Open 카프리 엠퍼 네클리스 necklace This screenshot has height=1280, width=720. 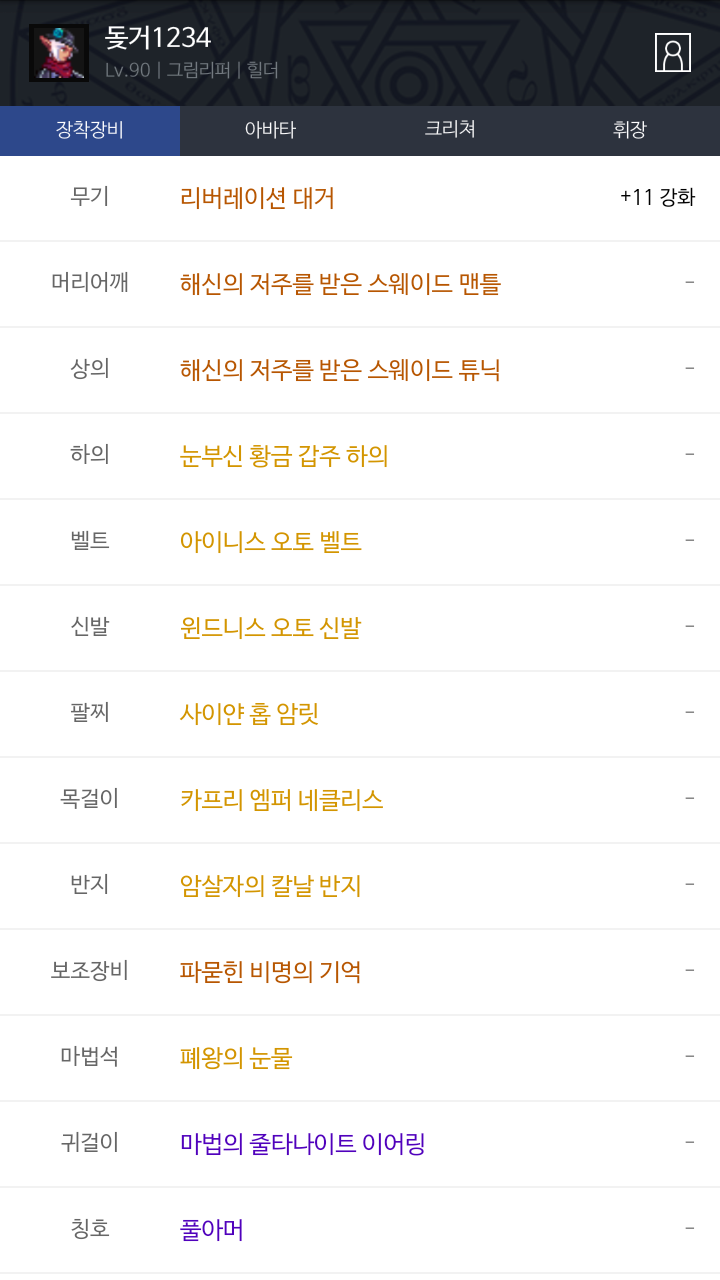pos(360,800)
